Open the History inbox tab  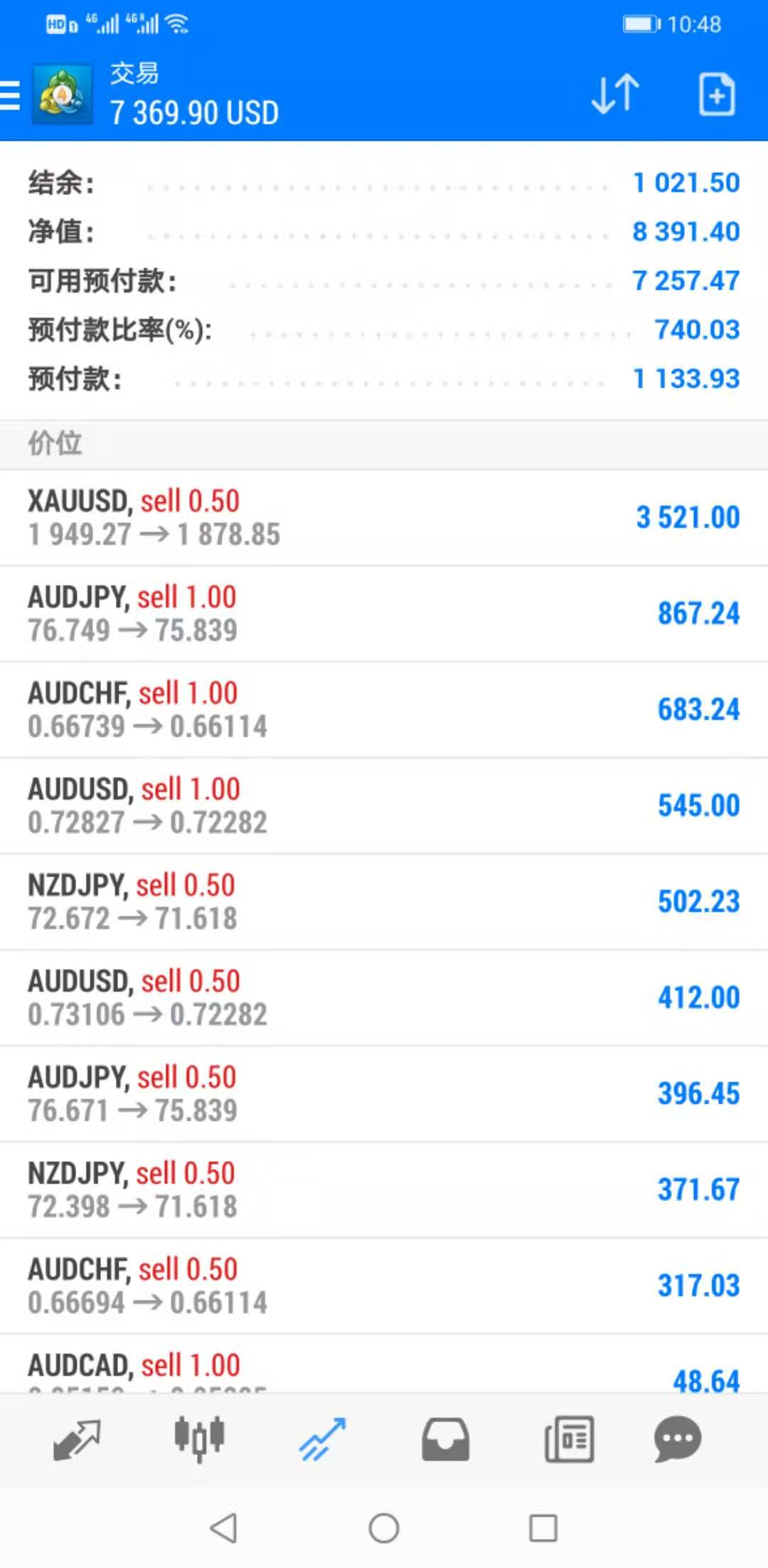coord(445,1439)
